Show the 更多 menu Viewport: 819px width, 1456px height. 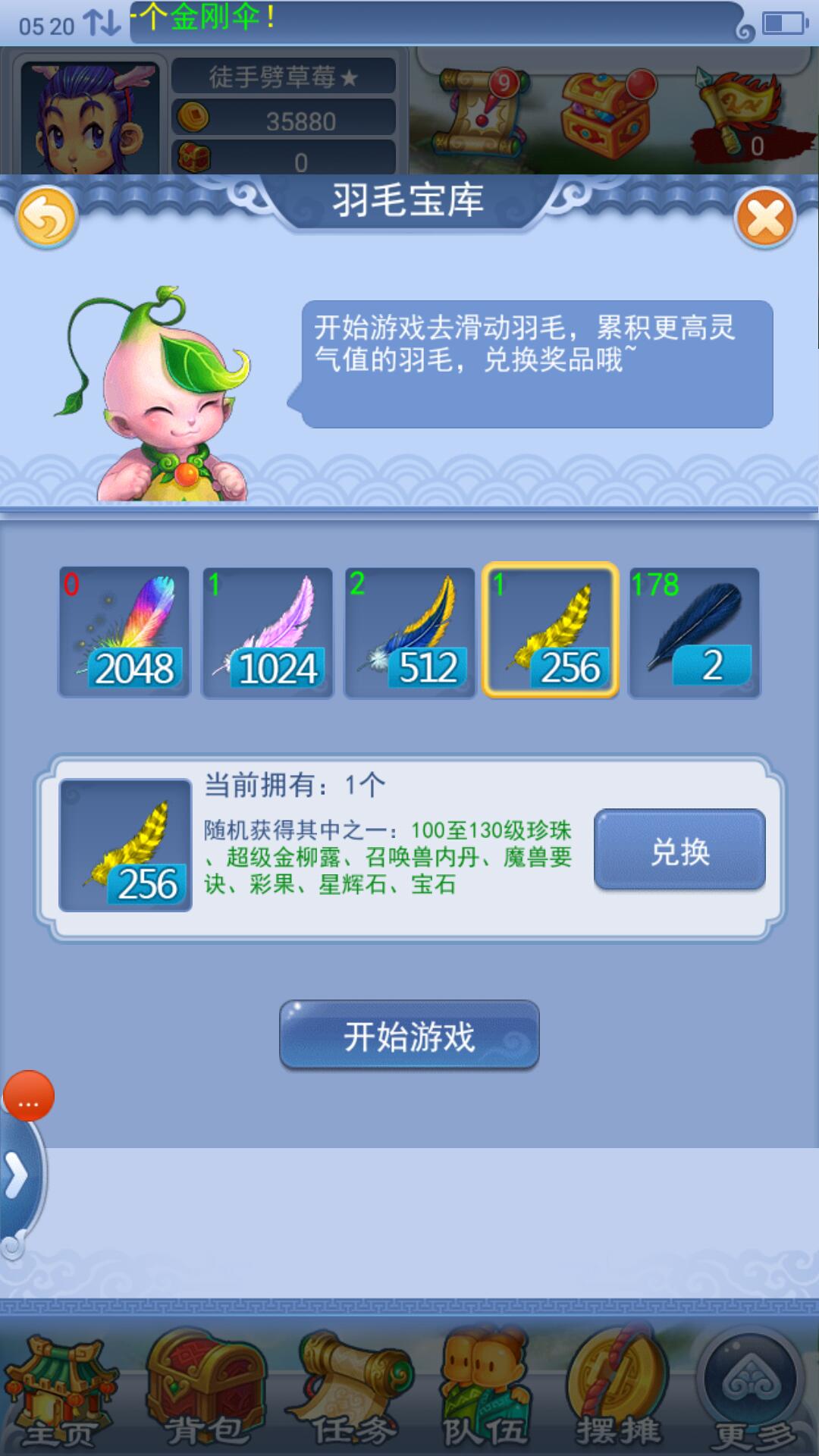(x=752, y=1395)
